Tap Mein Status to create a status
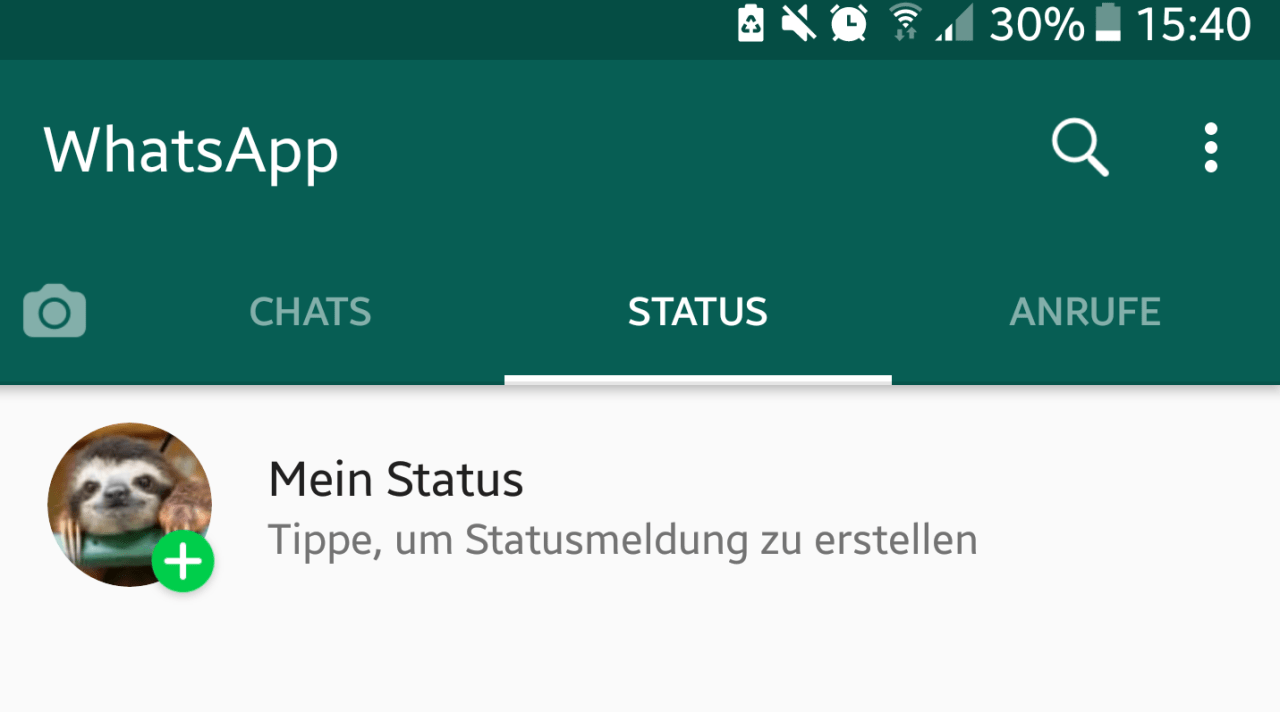 pyautogui.click(x=396, y=480)
